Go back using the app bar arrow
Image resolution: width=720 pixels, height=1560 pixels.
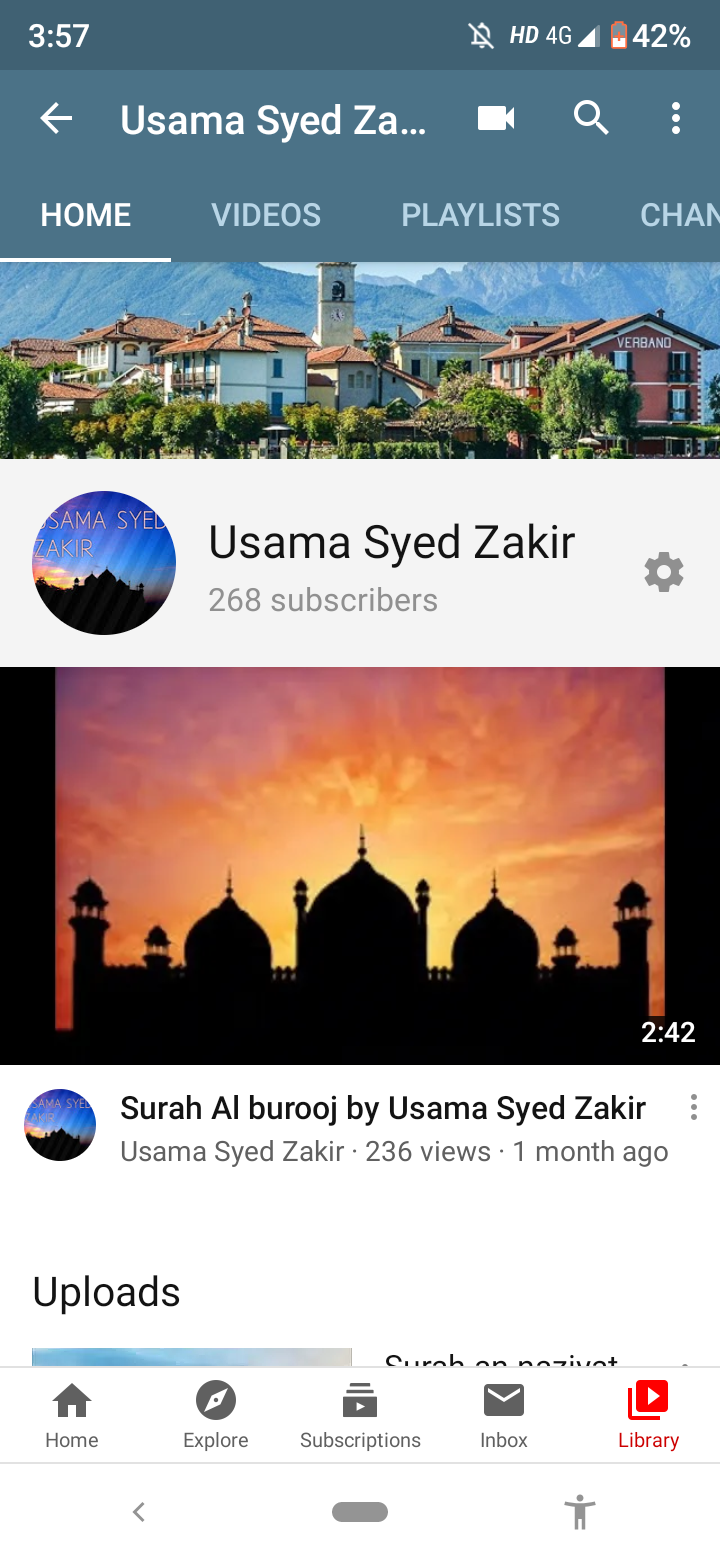(56, 119)
